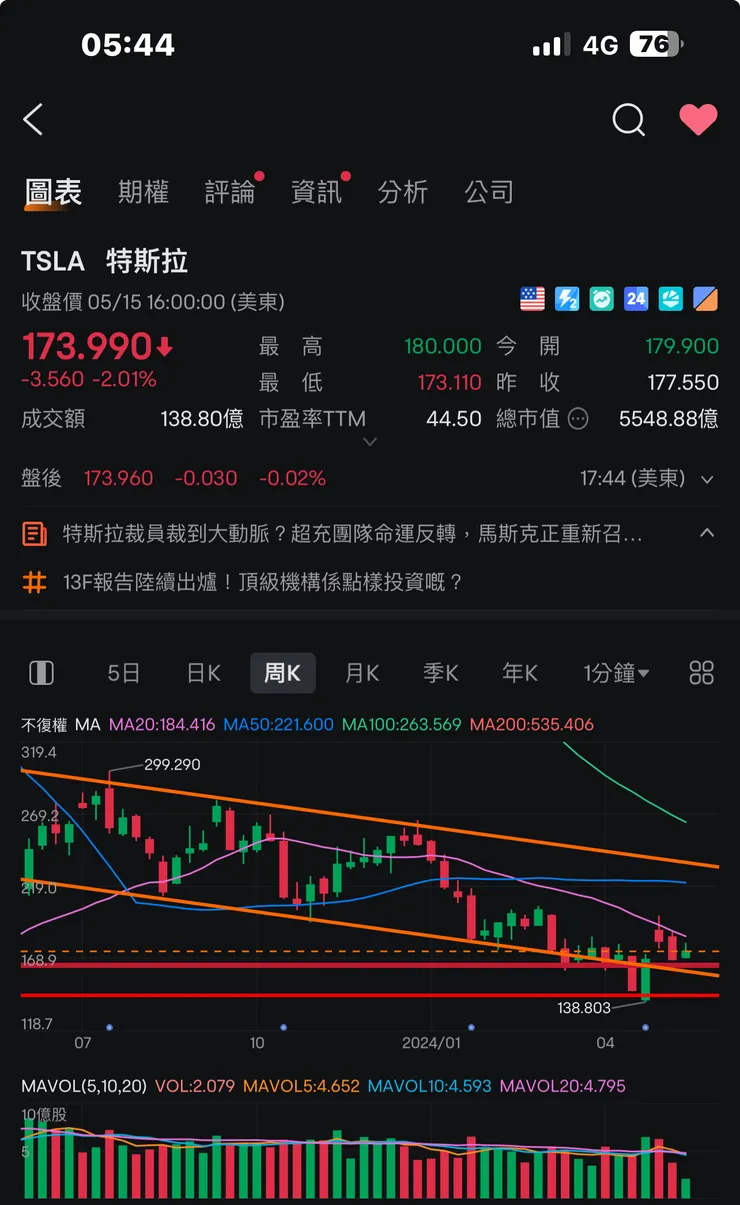Open the chart layout grid icon
The height and width of the screenshot is (1205, 740).
tap(700, 672)
